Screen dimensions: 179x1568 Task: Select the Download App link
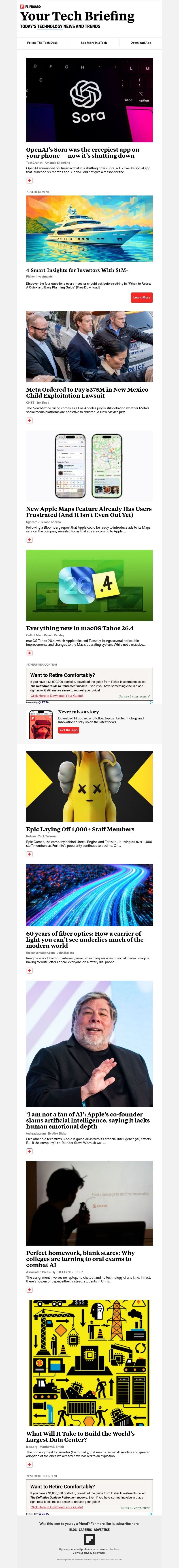(x=141, y=43)
